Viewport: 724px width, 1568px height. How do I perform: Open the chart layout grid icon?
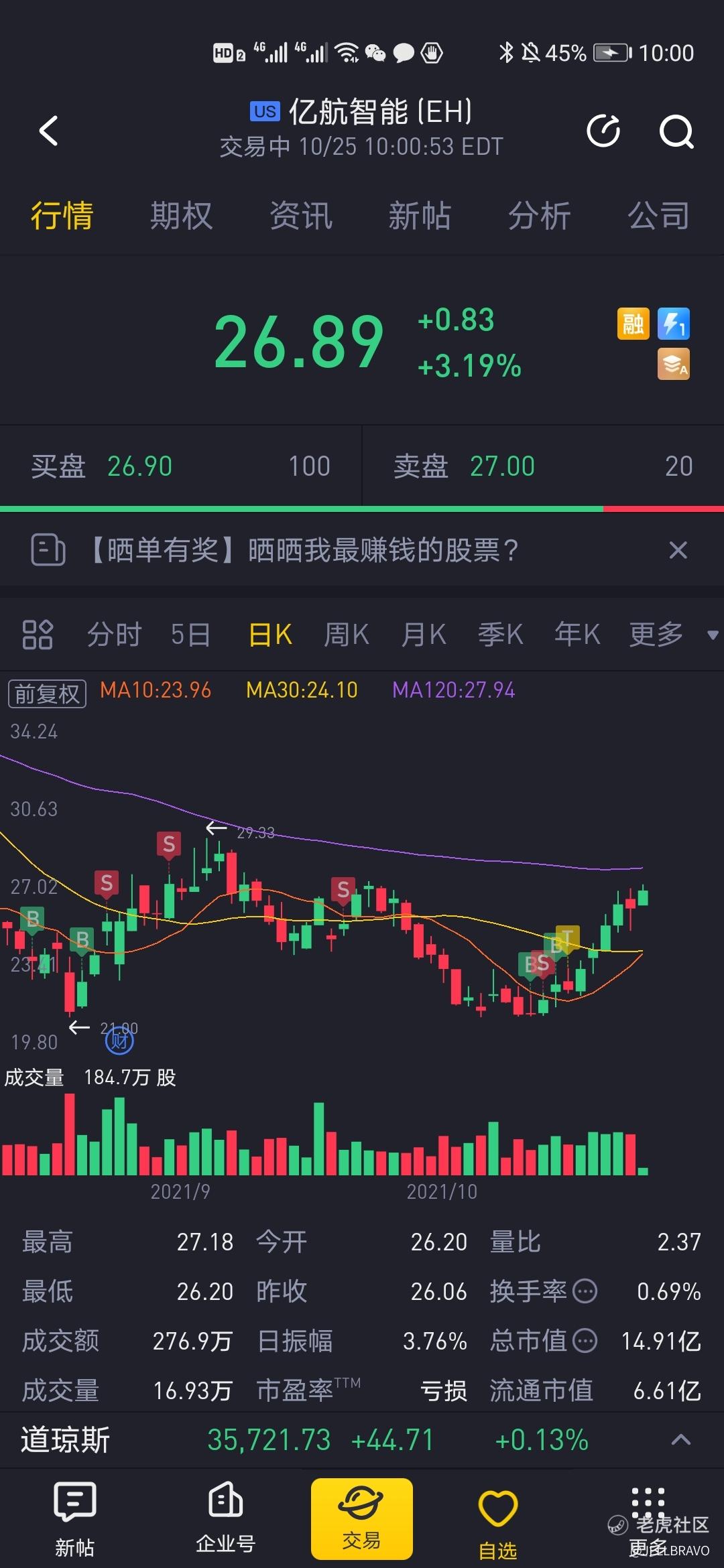38,634
